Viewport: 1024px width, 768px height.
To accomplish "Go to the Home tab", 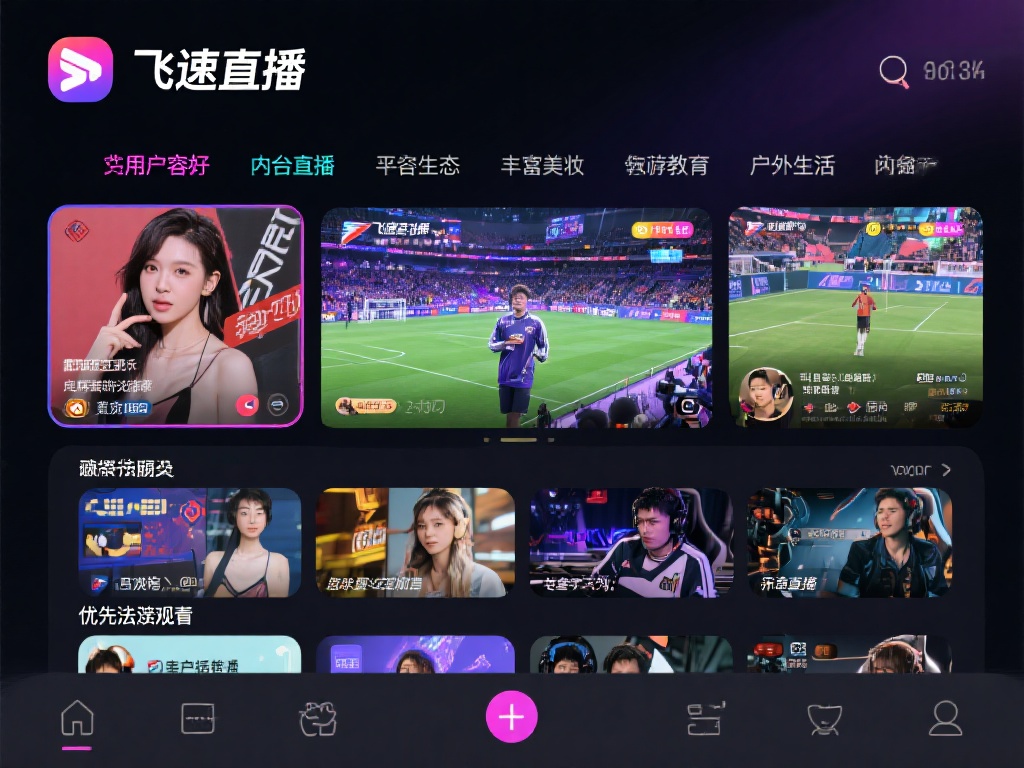I will pyautogui.click(x=77, y=718).
